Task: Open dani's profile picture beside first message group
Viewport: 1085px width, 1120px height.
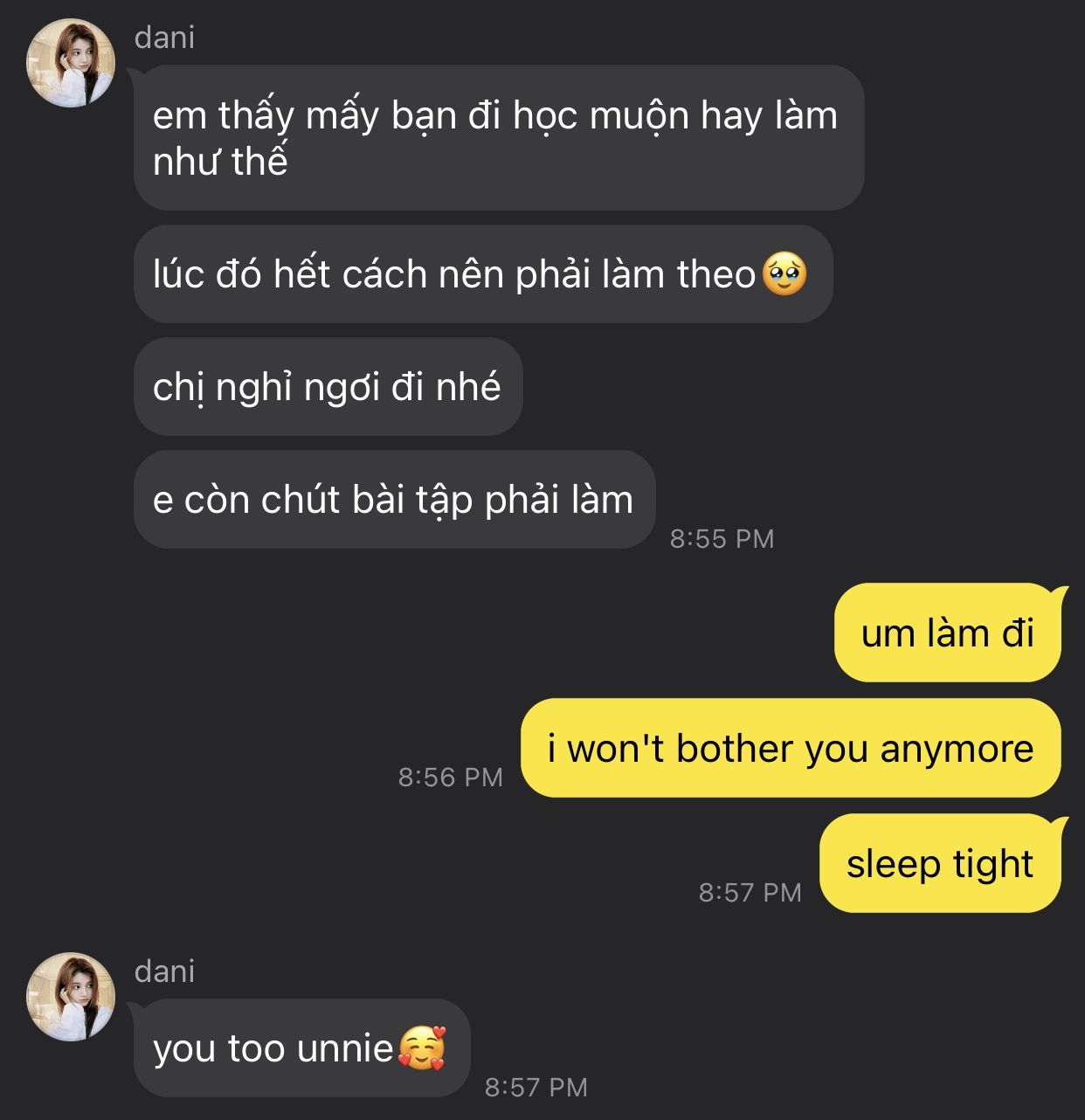Action: 71,63
